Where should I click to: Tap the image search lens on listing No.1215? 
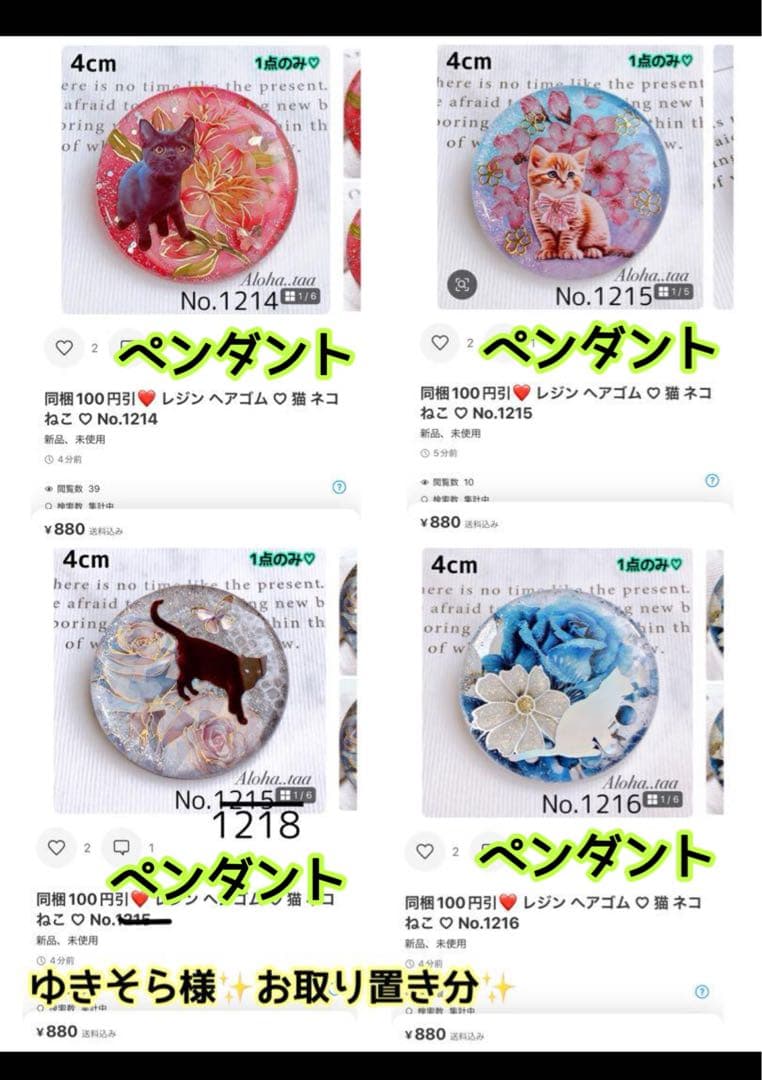(461, 286)
